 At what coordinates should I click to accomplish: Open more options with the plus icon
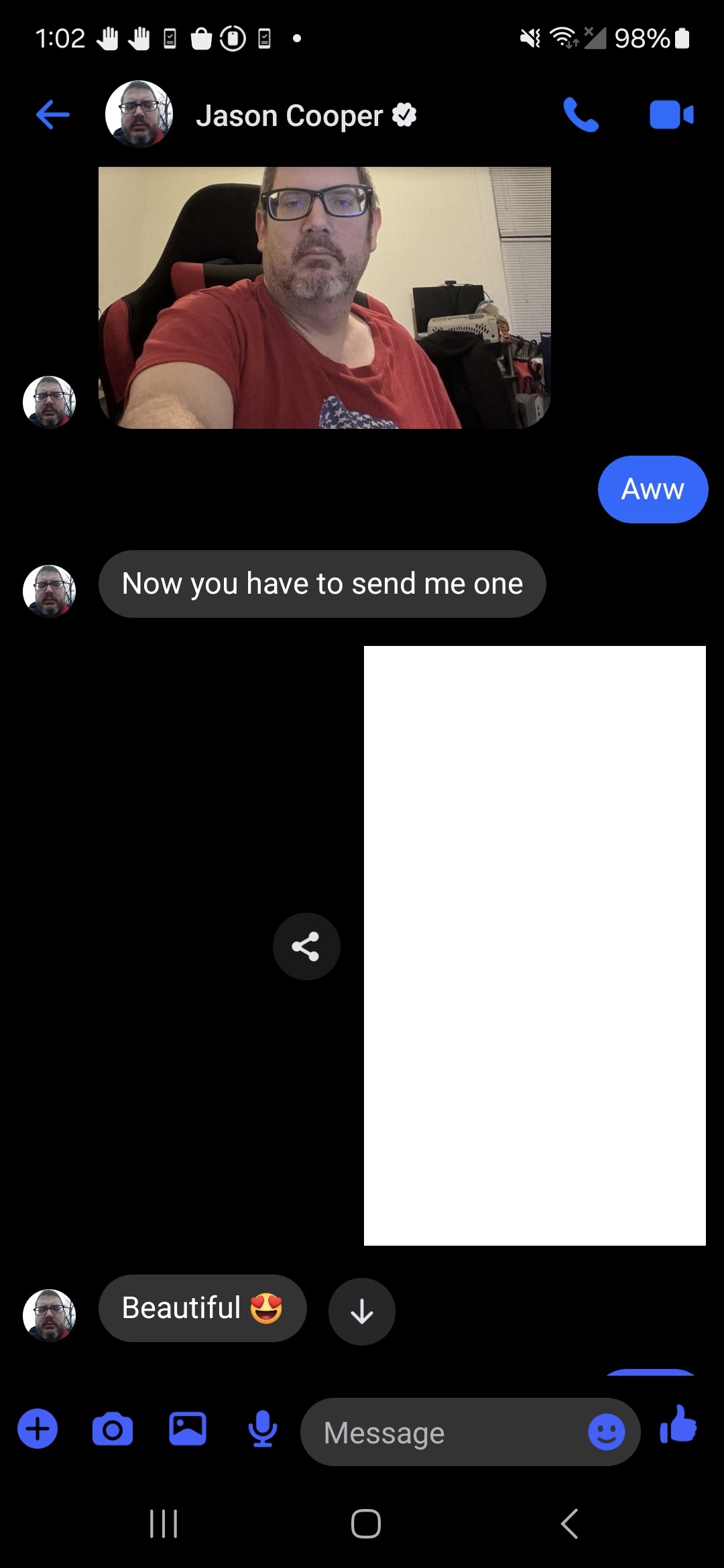coord(38,1429)
